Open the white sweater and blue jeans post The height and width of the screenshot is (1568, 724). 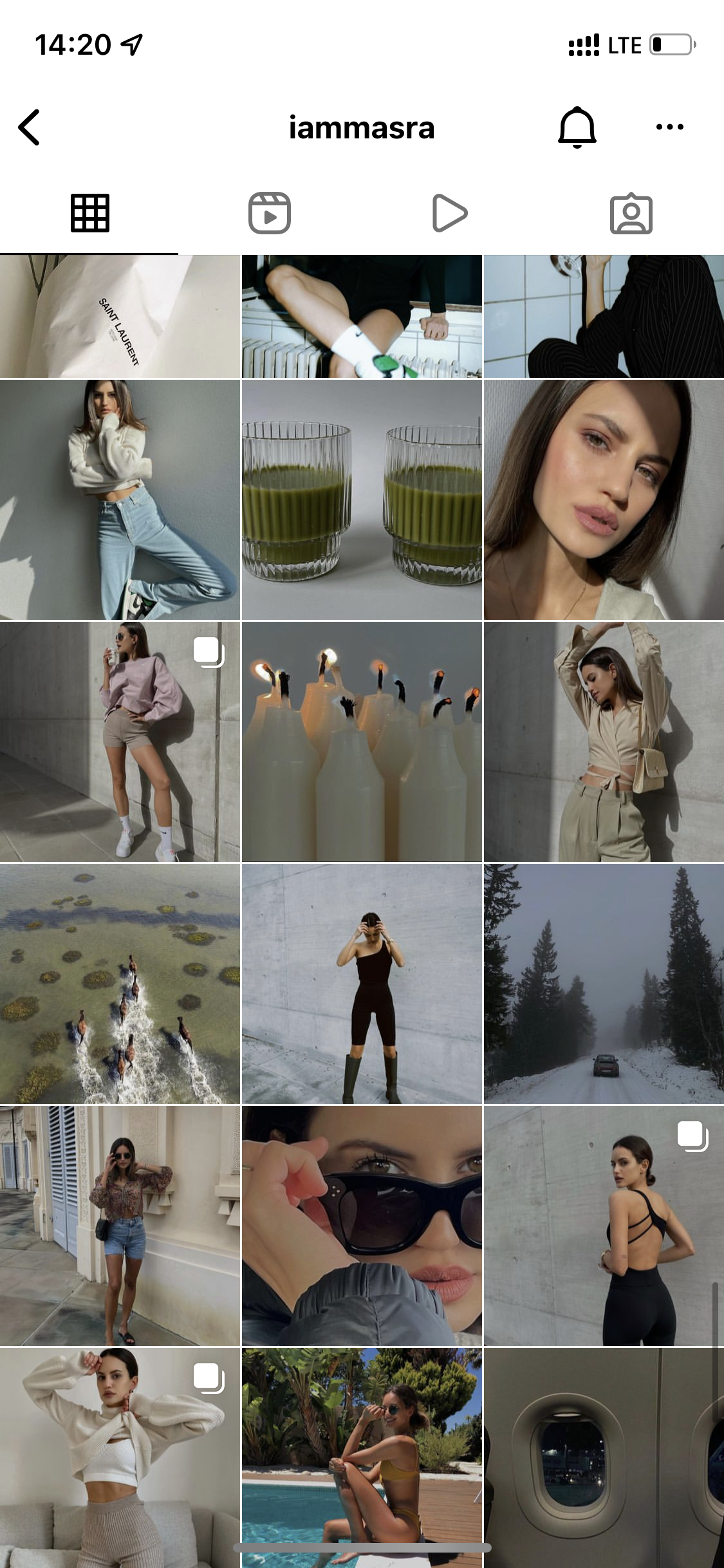point(120,499)
